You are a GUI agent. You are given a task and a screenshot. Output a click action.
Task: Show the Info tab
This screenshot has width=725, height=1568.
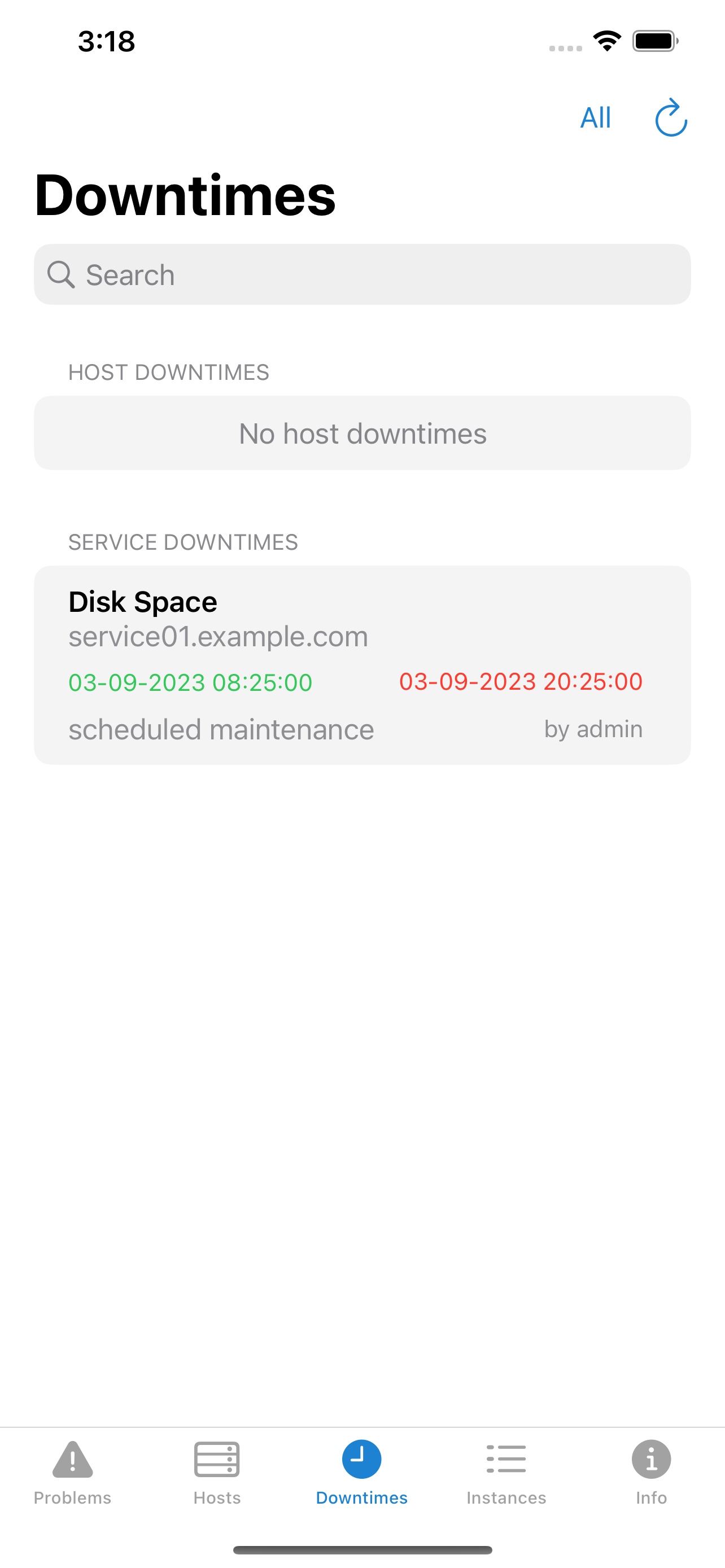coord(650,1470)
